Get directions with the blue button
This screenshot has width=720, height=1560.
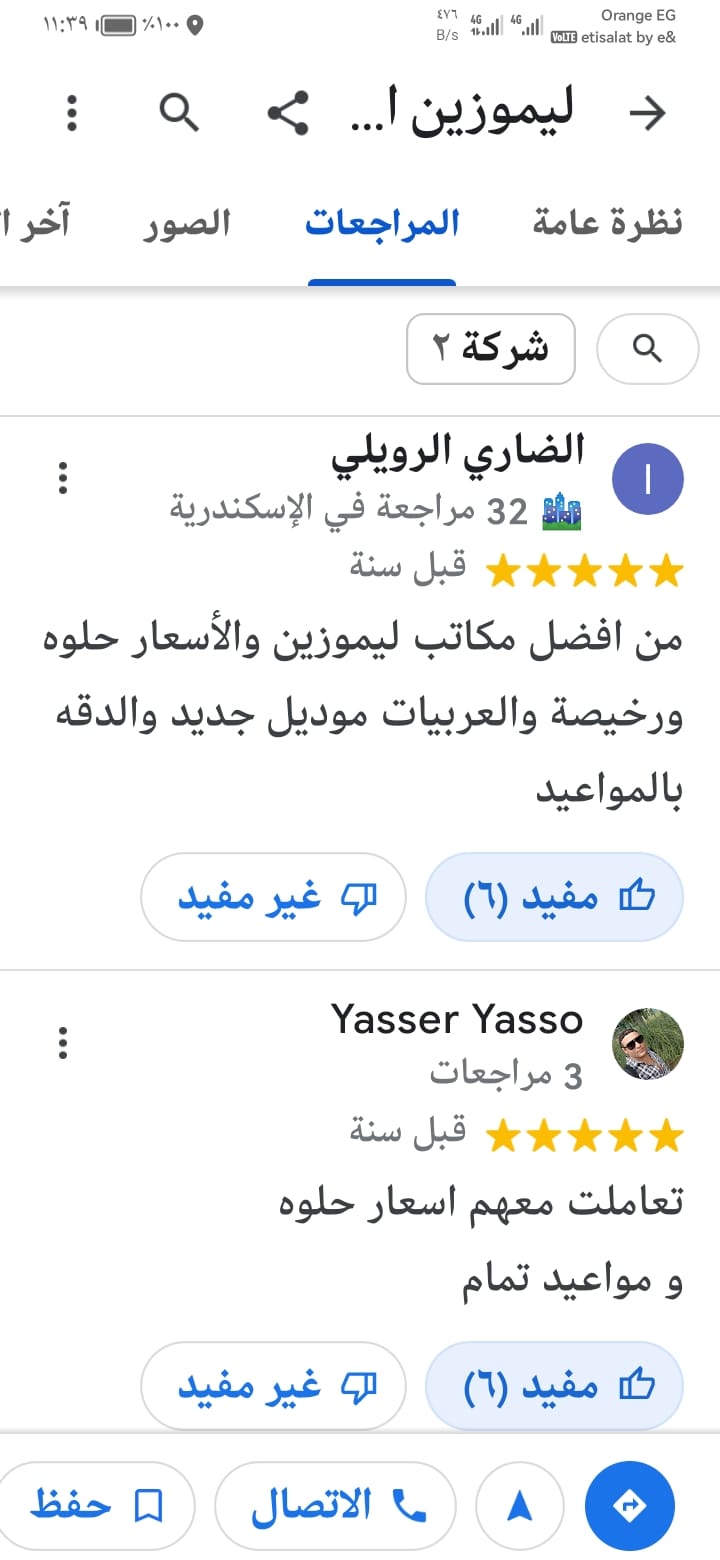[x=629, y=1505]
